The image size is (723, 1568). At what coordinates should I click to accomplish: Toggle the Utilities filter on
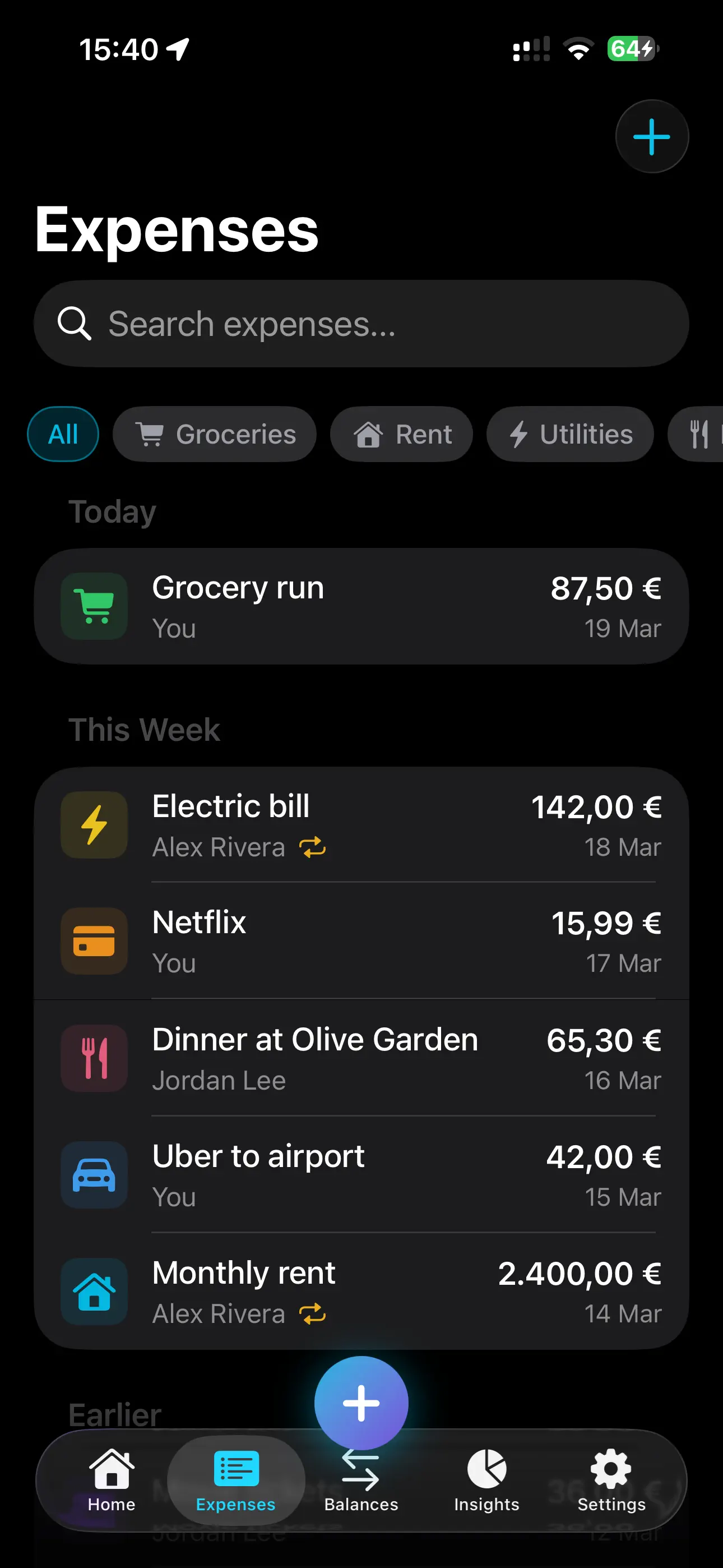pyautogui.click(x=569, y=434)
